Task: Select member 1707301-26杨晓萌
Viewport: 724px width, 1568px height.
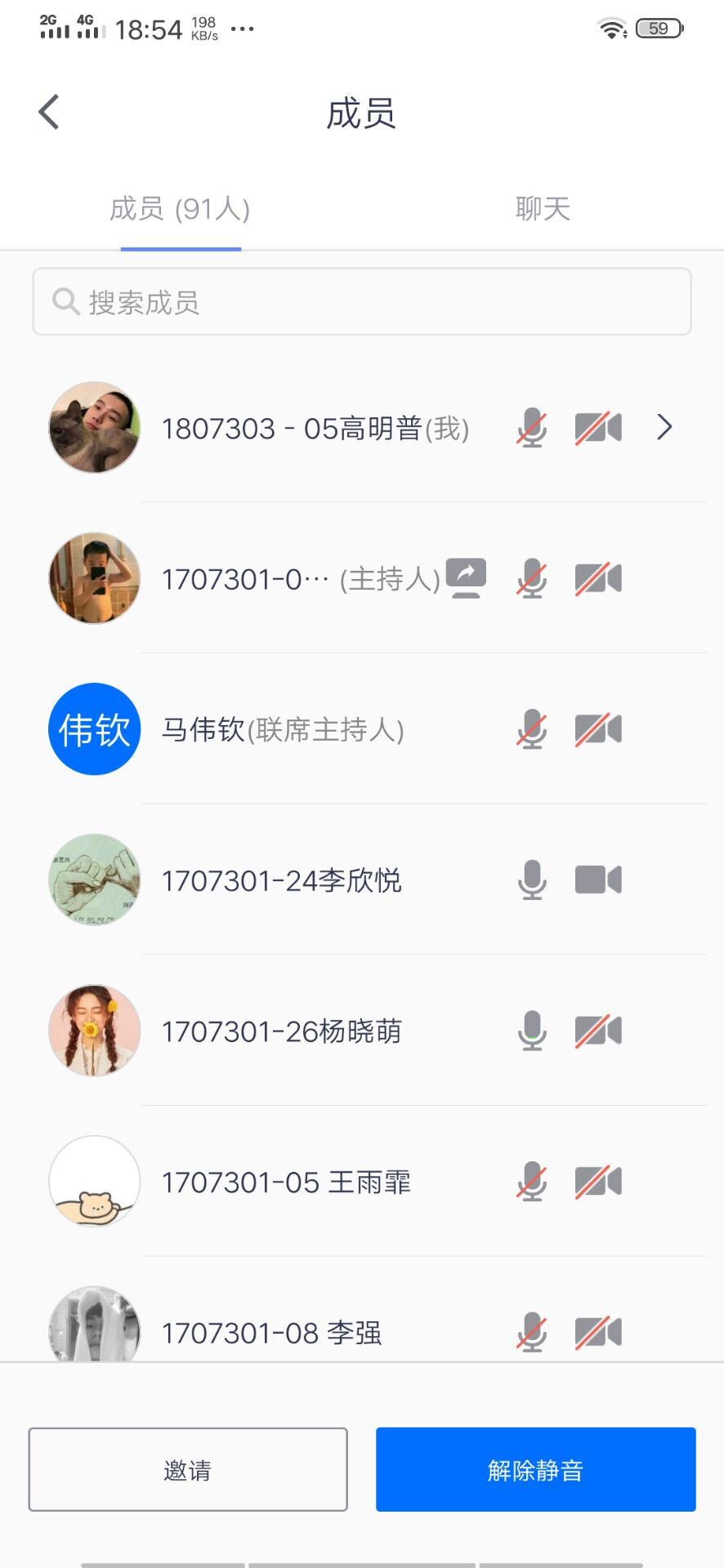Action: coord(281,1031)
